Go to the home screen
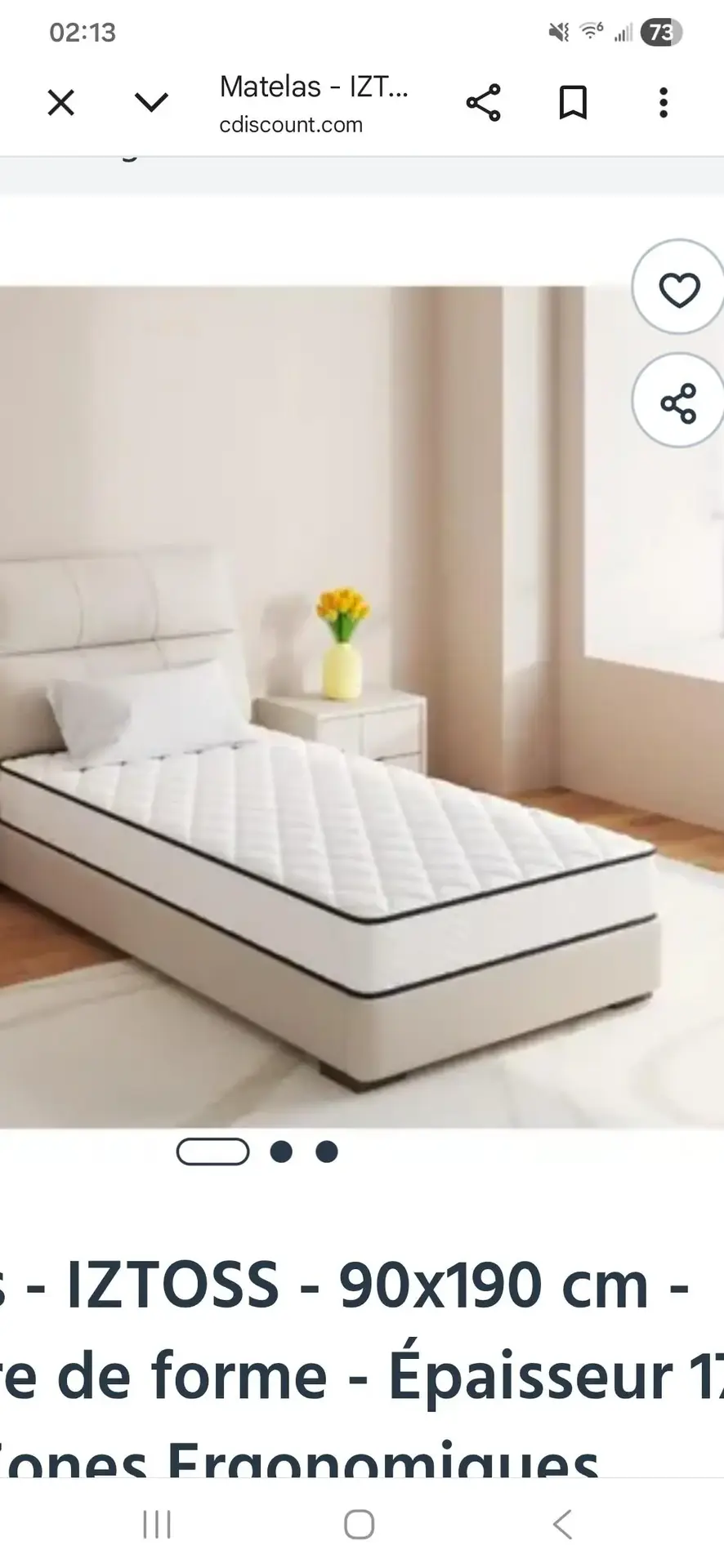The height and width of the screenshot is (1568, 724). [360, 1524]
